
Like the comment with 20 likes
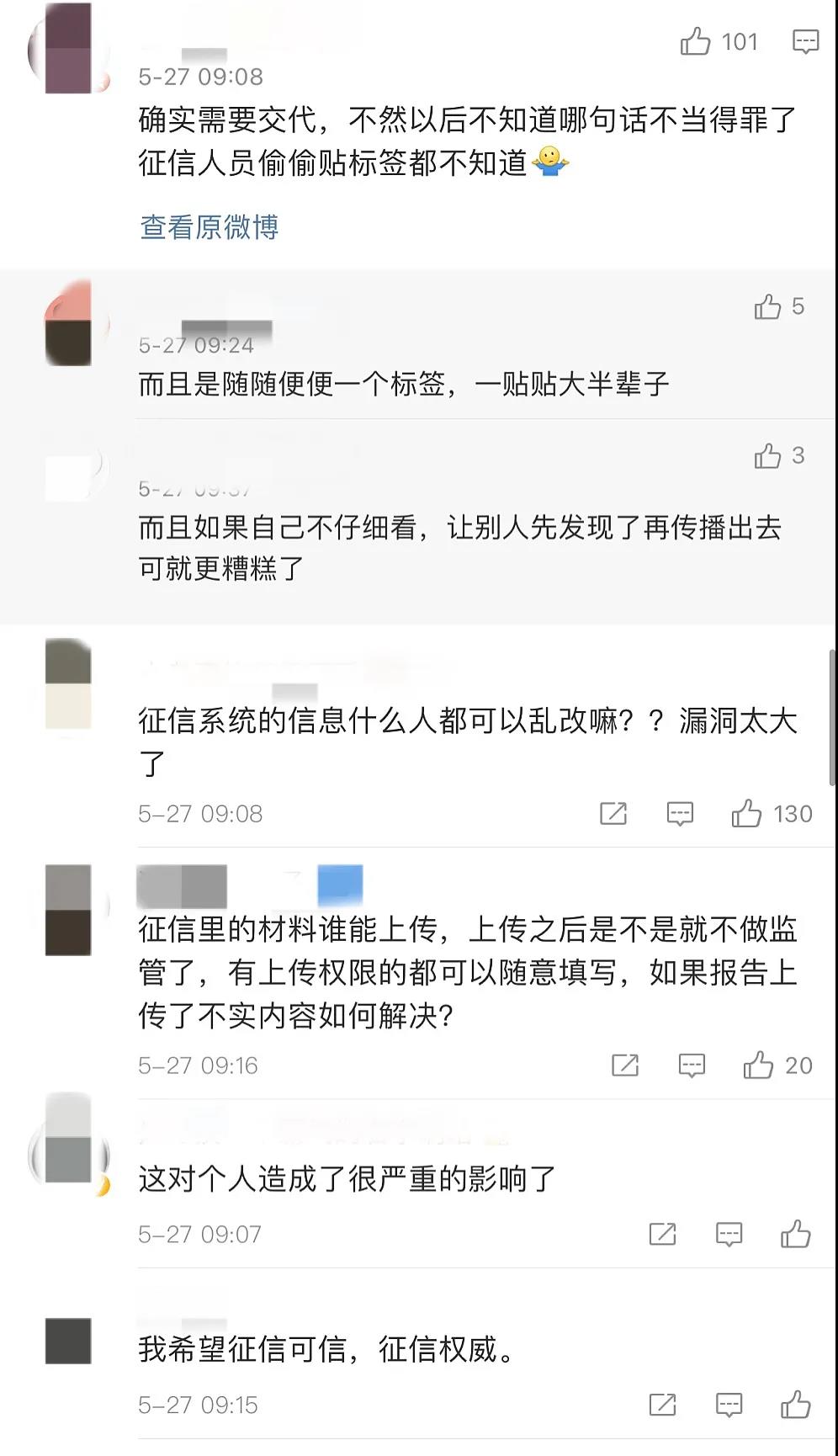[759, 1065]
